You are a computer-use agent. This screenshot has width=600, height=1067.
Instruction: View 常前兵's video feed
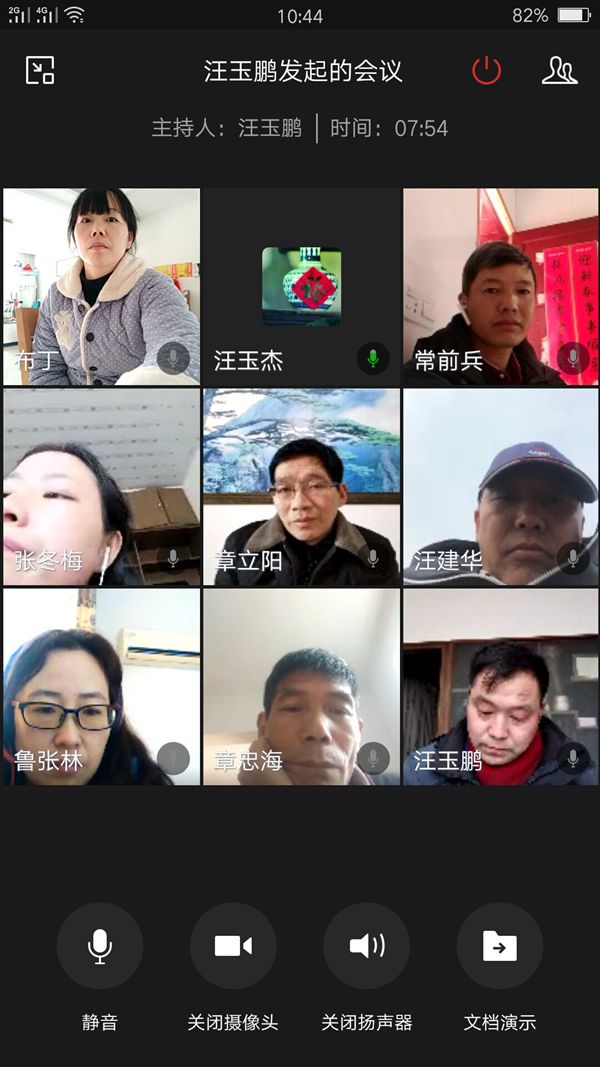pos(500,286)
